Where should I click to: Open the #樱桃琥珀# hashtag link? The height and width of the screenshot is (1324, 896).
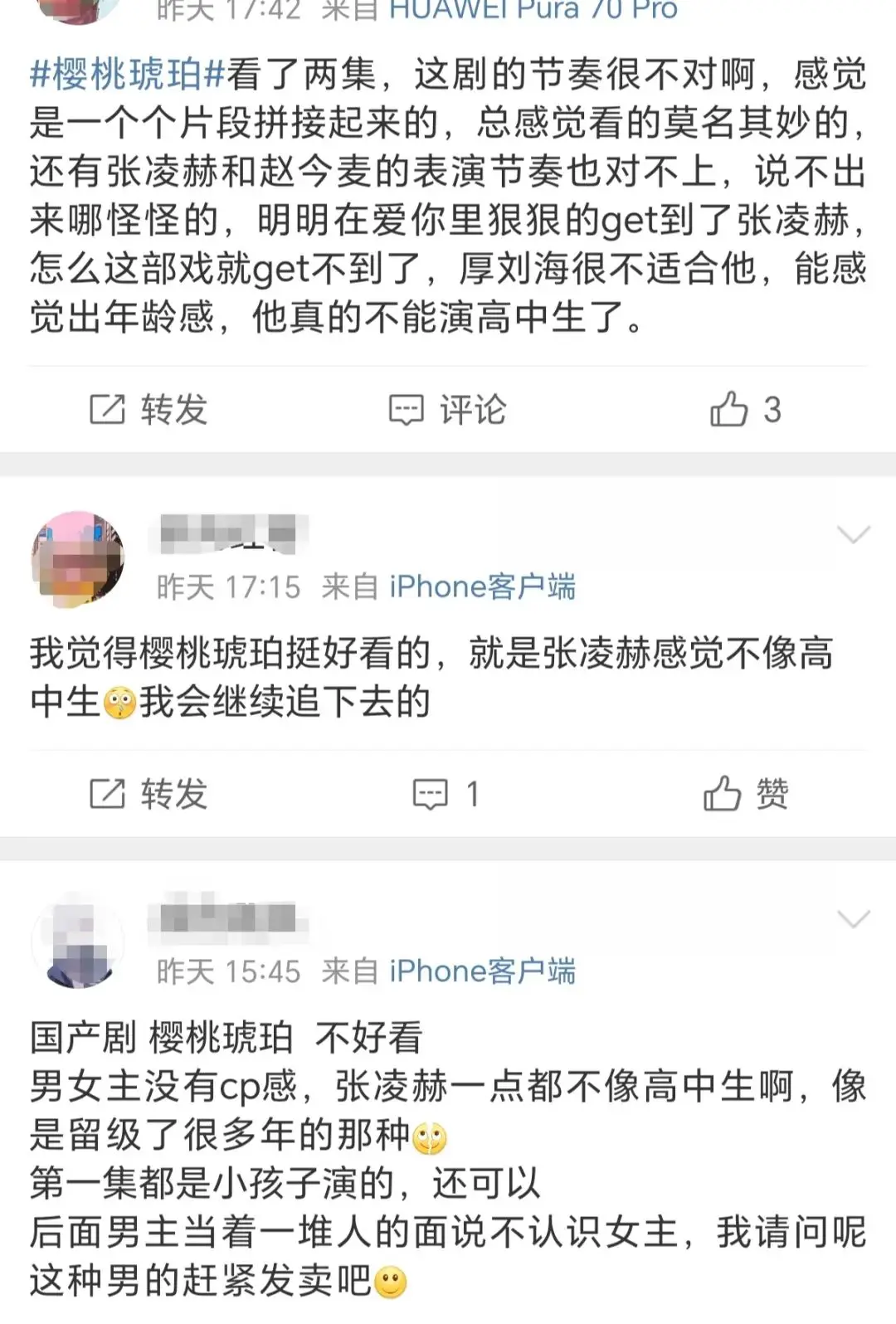coord(127,75)
